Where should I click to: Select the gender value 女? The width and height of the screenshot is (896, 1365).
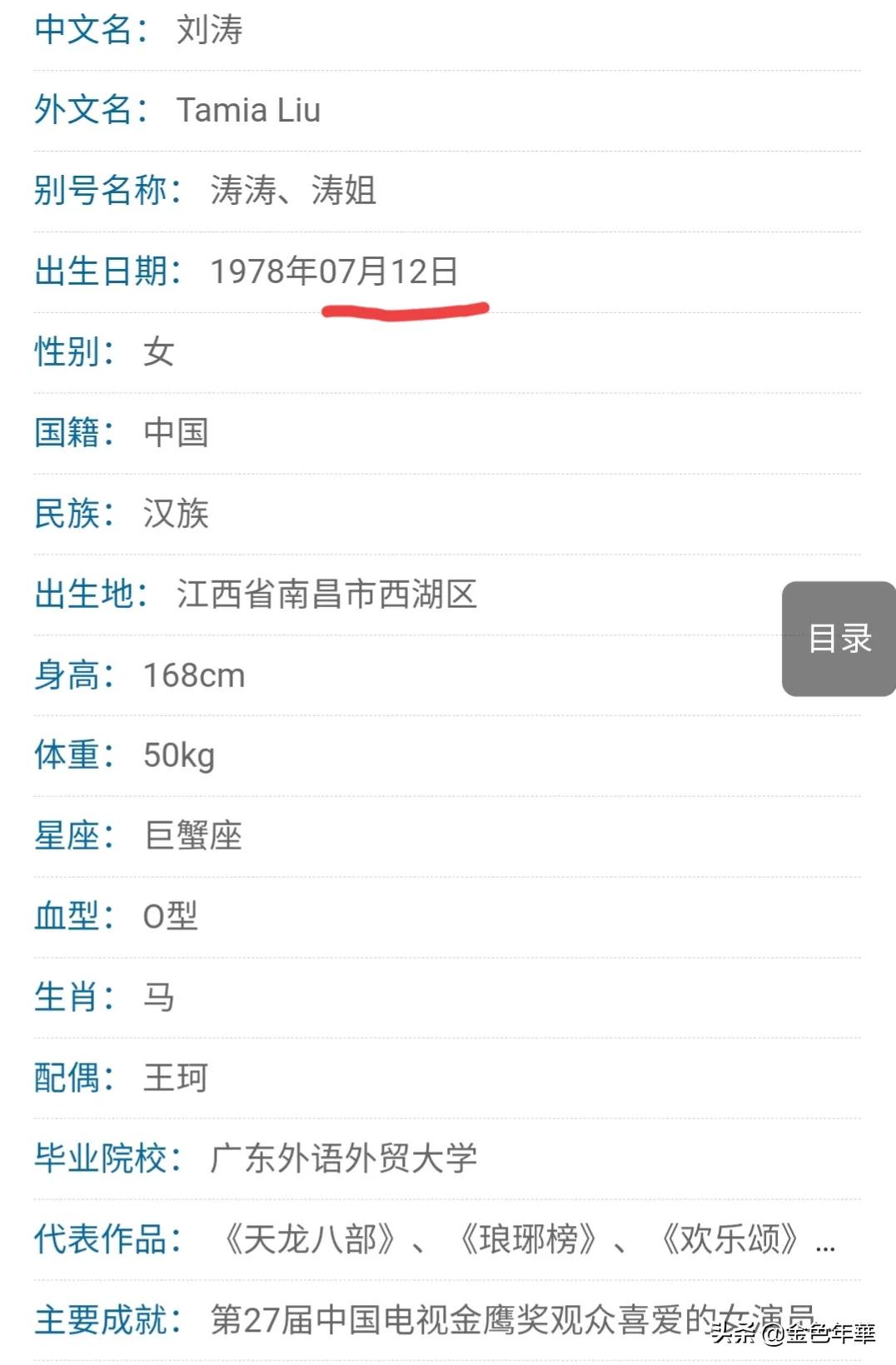tap(158, 352)
